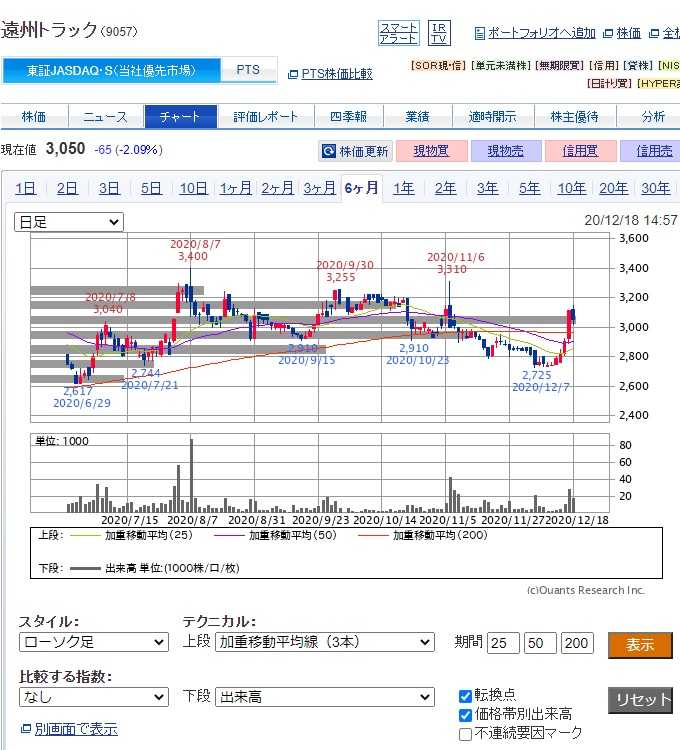Tap the 現物売 button
Viewport: 680px width, 750px height.
tap(505, 151)
